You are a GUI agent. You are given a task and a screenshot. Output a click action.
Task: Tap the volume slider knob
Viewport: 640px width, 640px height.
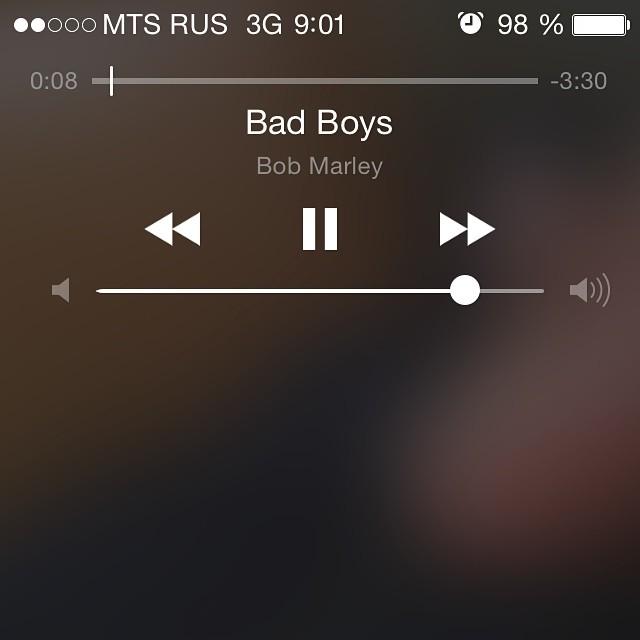coord(464,291)
